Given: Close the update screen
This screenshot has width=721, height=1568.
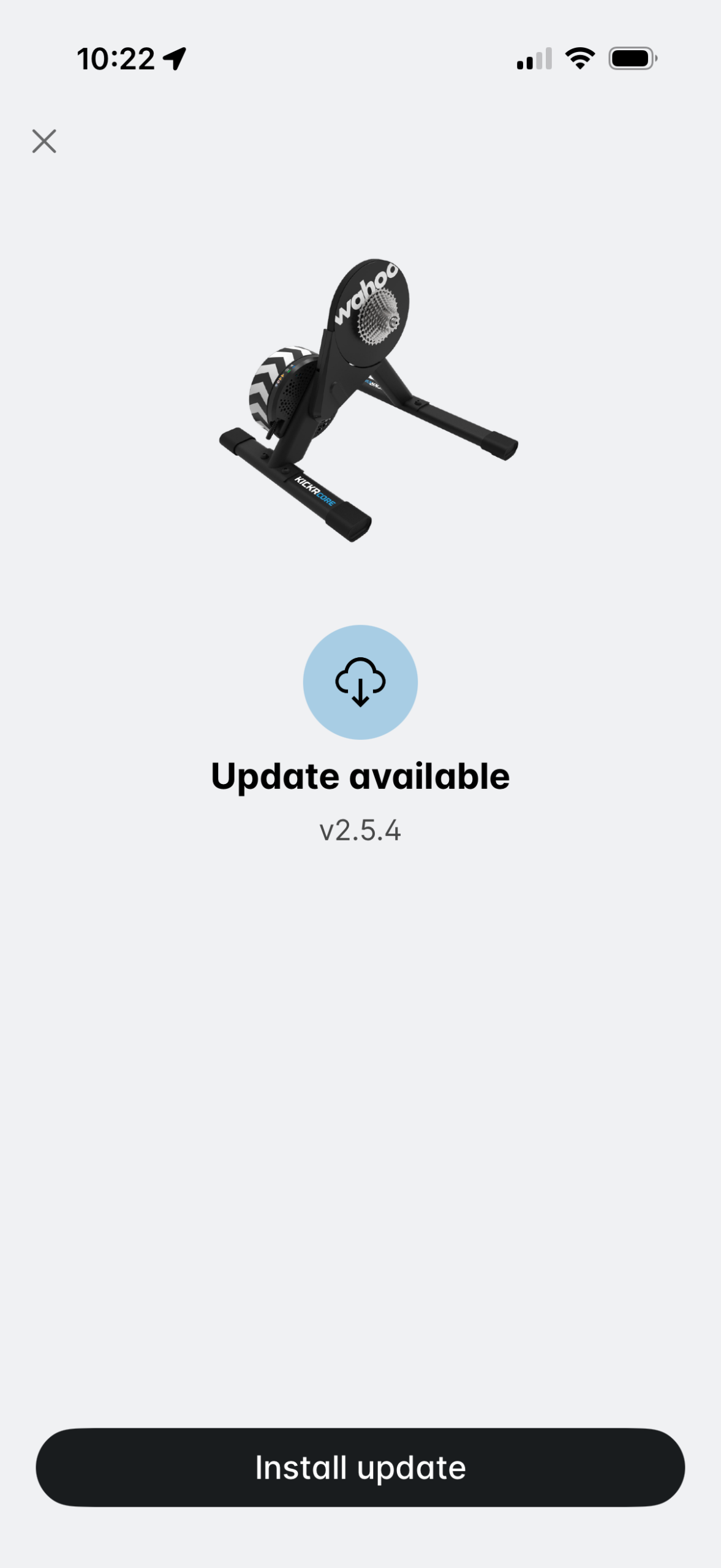Looking at the screenshot, I should (44, 141).
